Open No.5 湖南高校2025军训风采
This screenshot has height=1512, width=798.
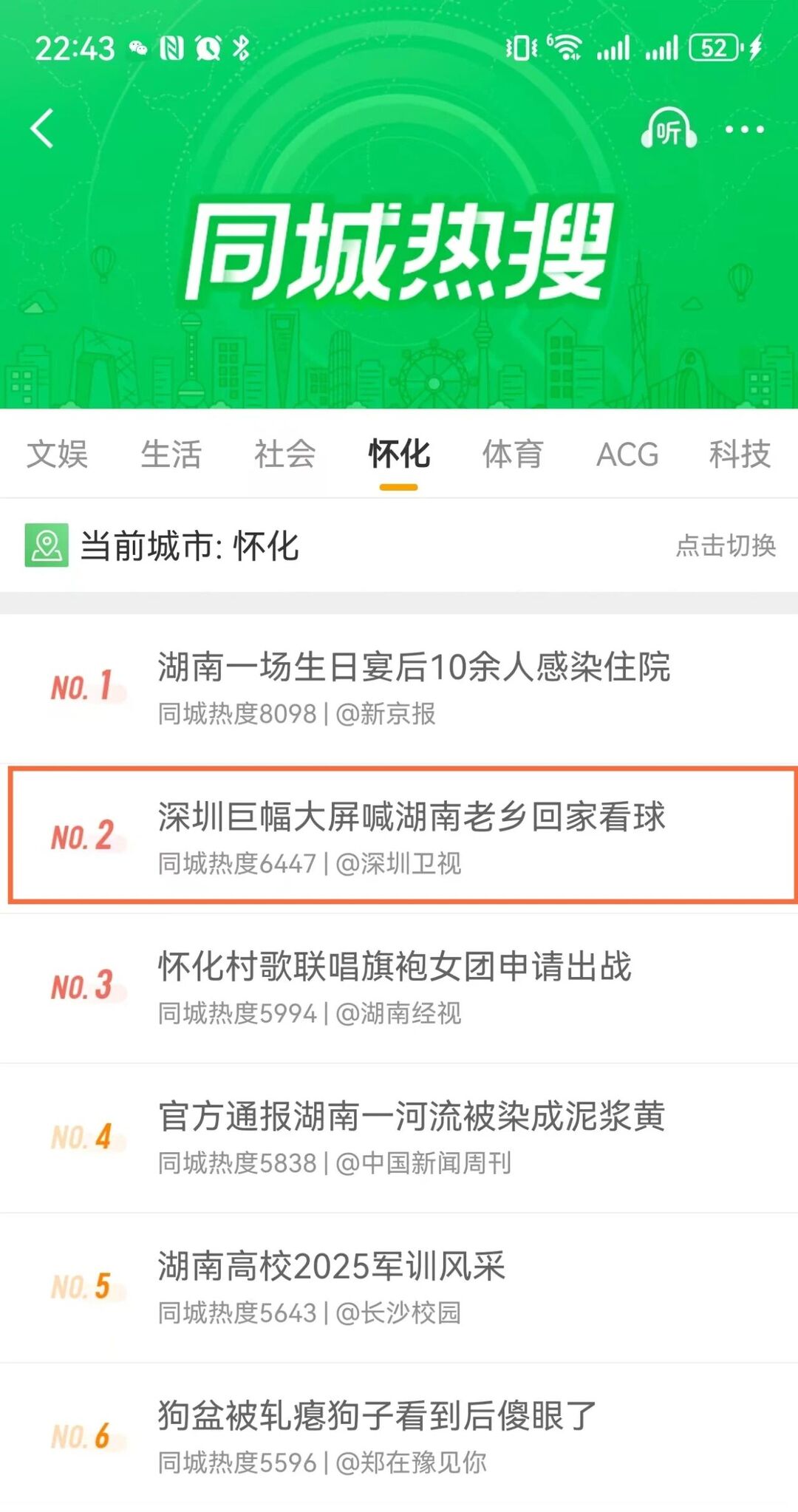(332, 1286)
